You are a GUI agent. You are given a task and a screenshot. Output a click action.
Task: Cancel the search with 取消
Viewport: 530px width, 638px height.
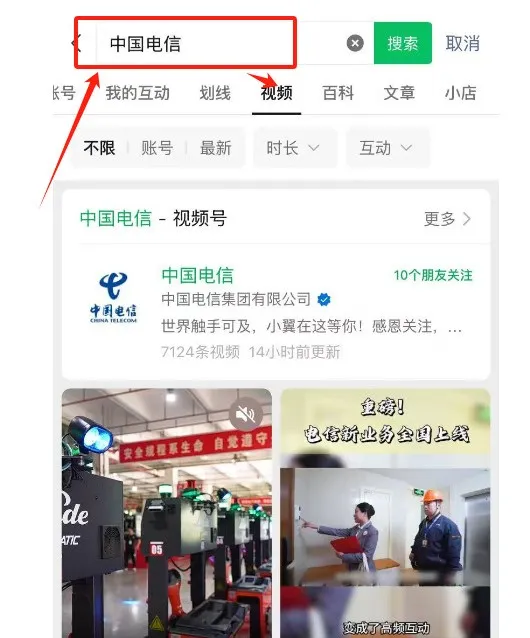tap(462, 43)
